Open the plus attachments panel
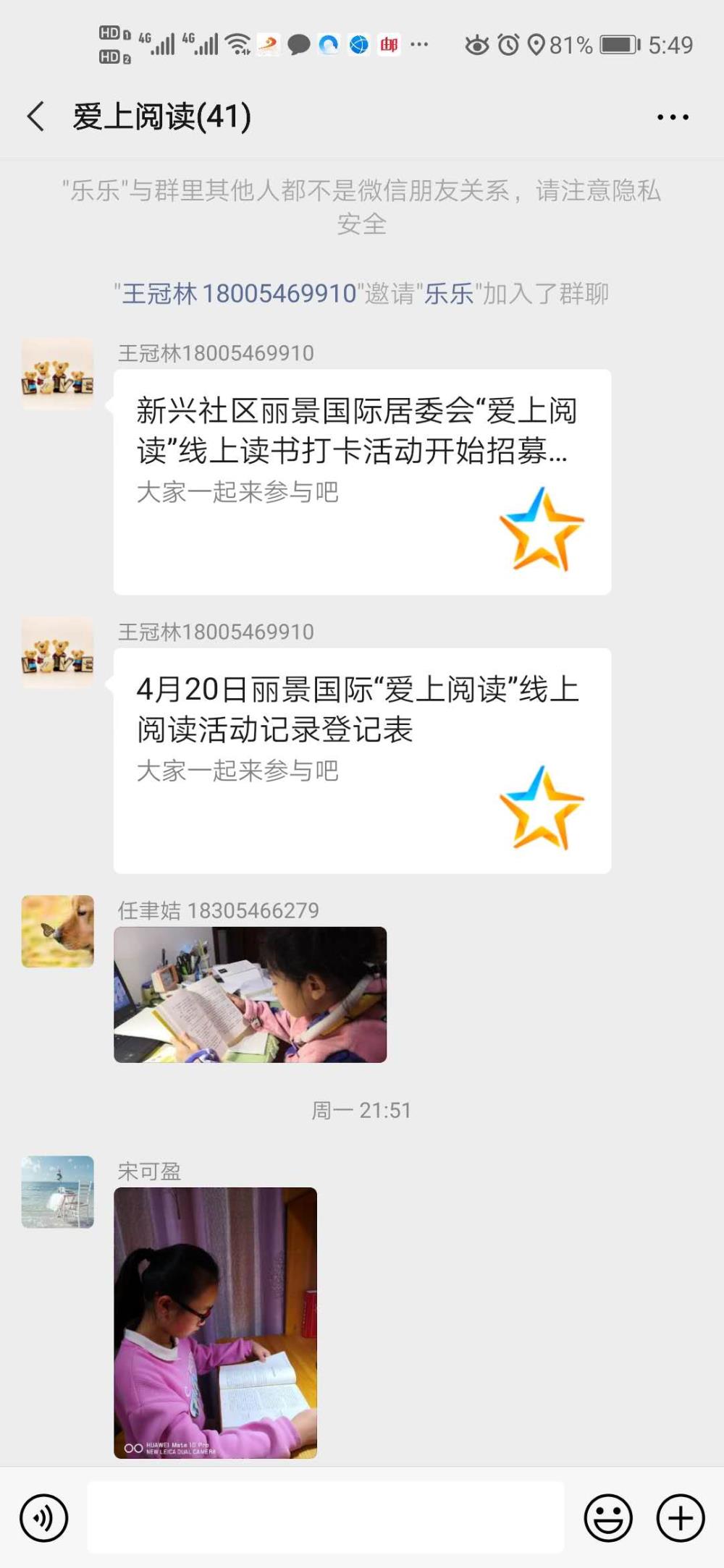Image resolution: width=724 pixels, height=1568 pixels. point(681,1517)
